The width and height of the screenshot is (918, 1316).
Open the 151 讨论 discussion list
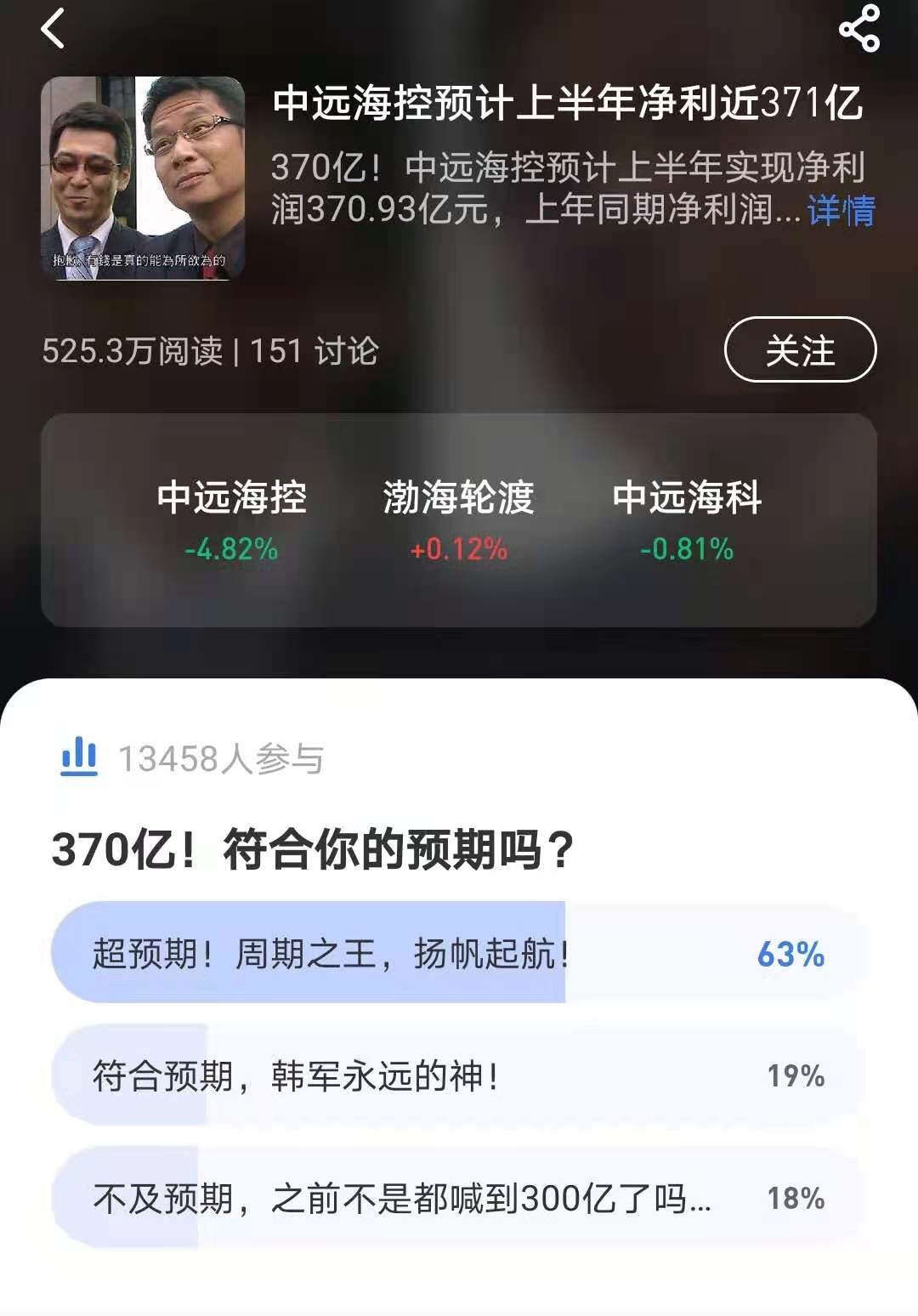[x=313, y=347]
